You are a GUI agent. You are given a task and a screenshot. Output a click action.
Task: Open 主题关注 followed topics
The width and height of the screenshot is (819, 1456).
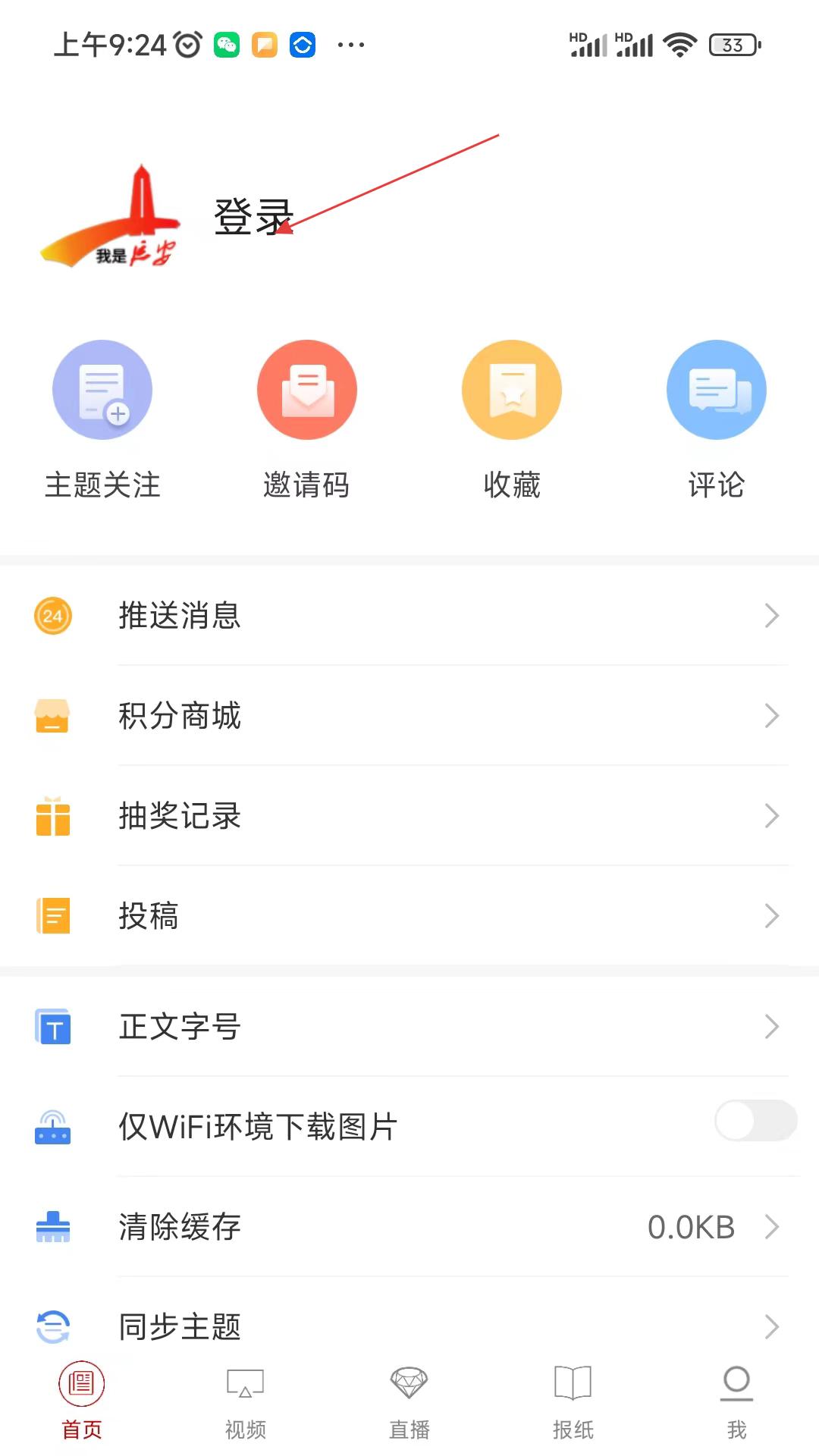(x=102, y=421)
